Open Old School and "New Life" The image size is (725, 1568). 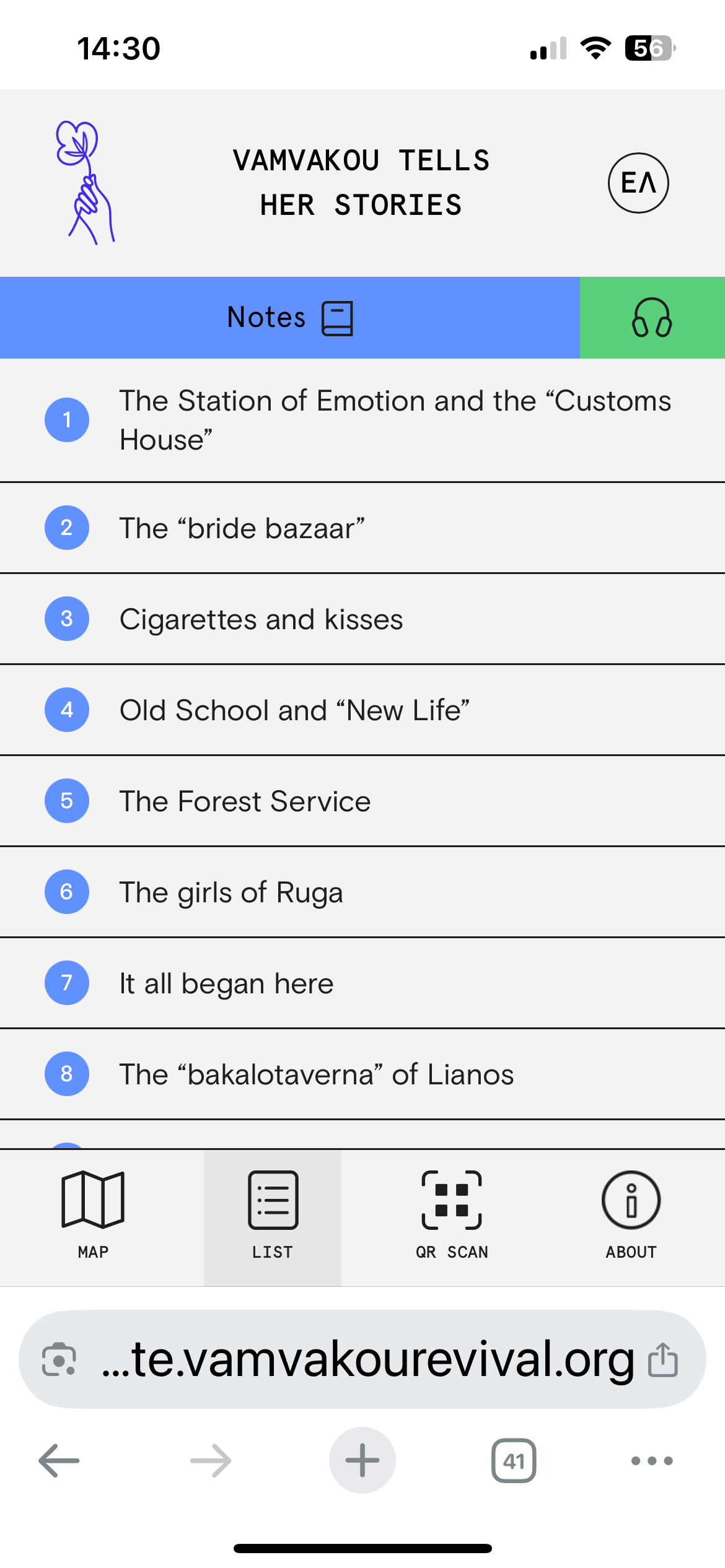pos(362,710)
